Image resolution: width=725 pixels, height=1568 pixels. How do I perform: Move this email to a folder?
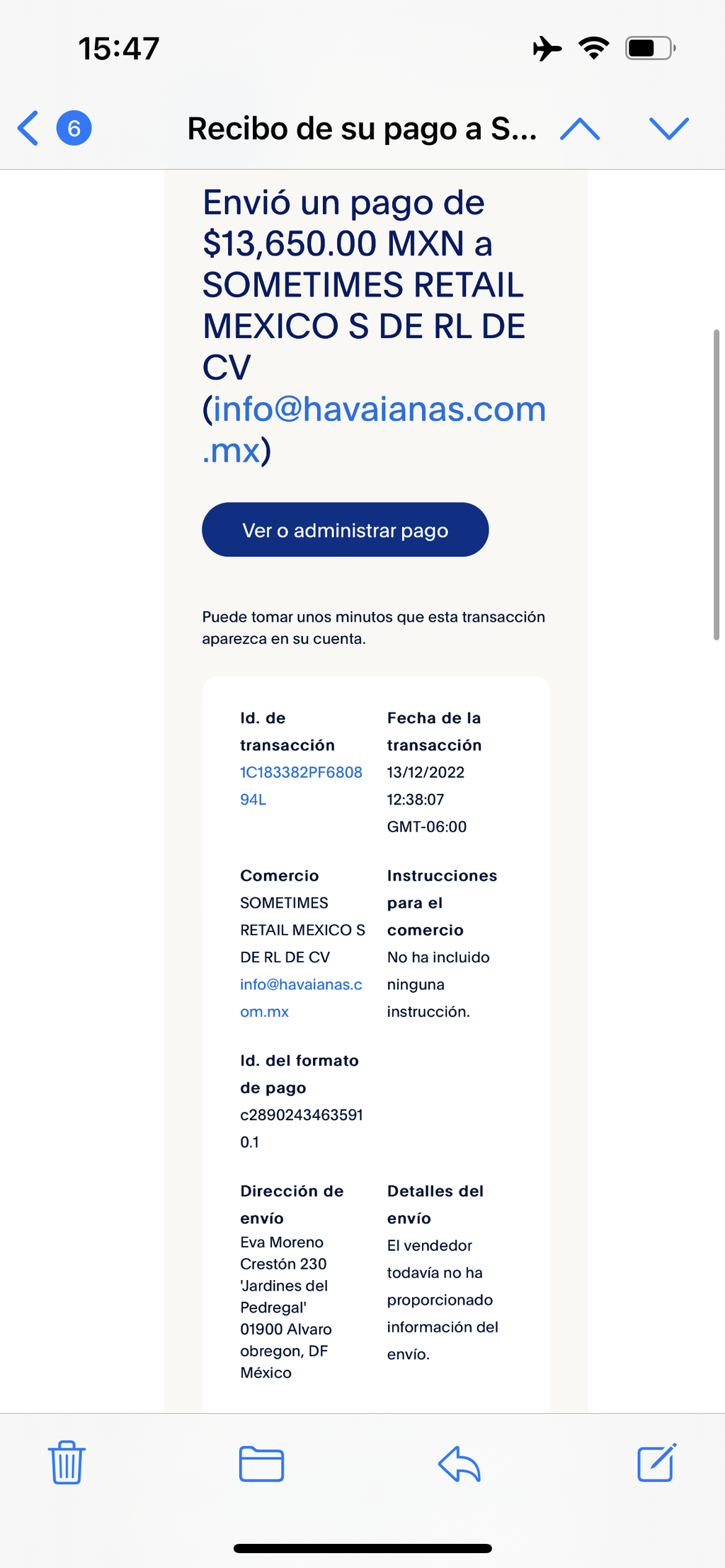click(261, 1464)
